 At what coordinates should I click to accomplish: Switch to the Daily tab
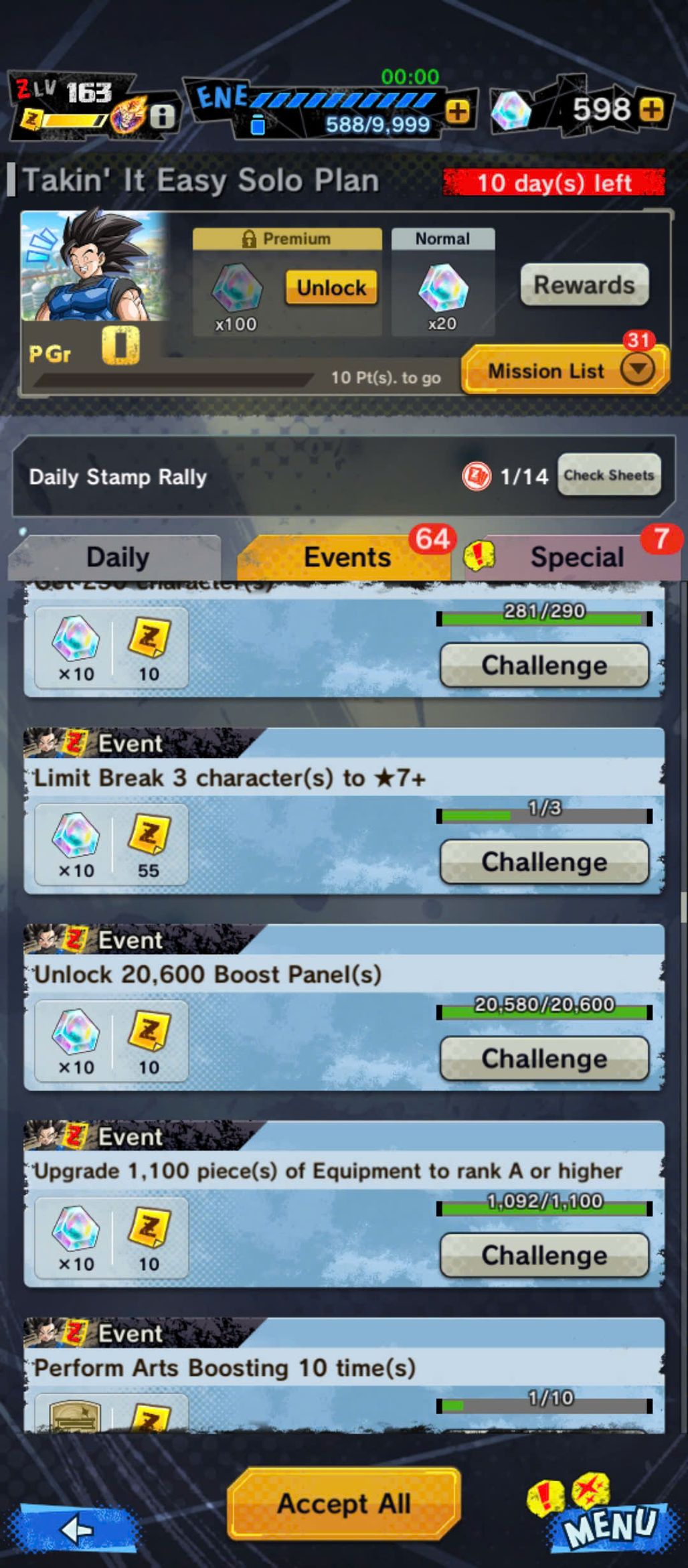(117, 557)
